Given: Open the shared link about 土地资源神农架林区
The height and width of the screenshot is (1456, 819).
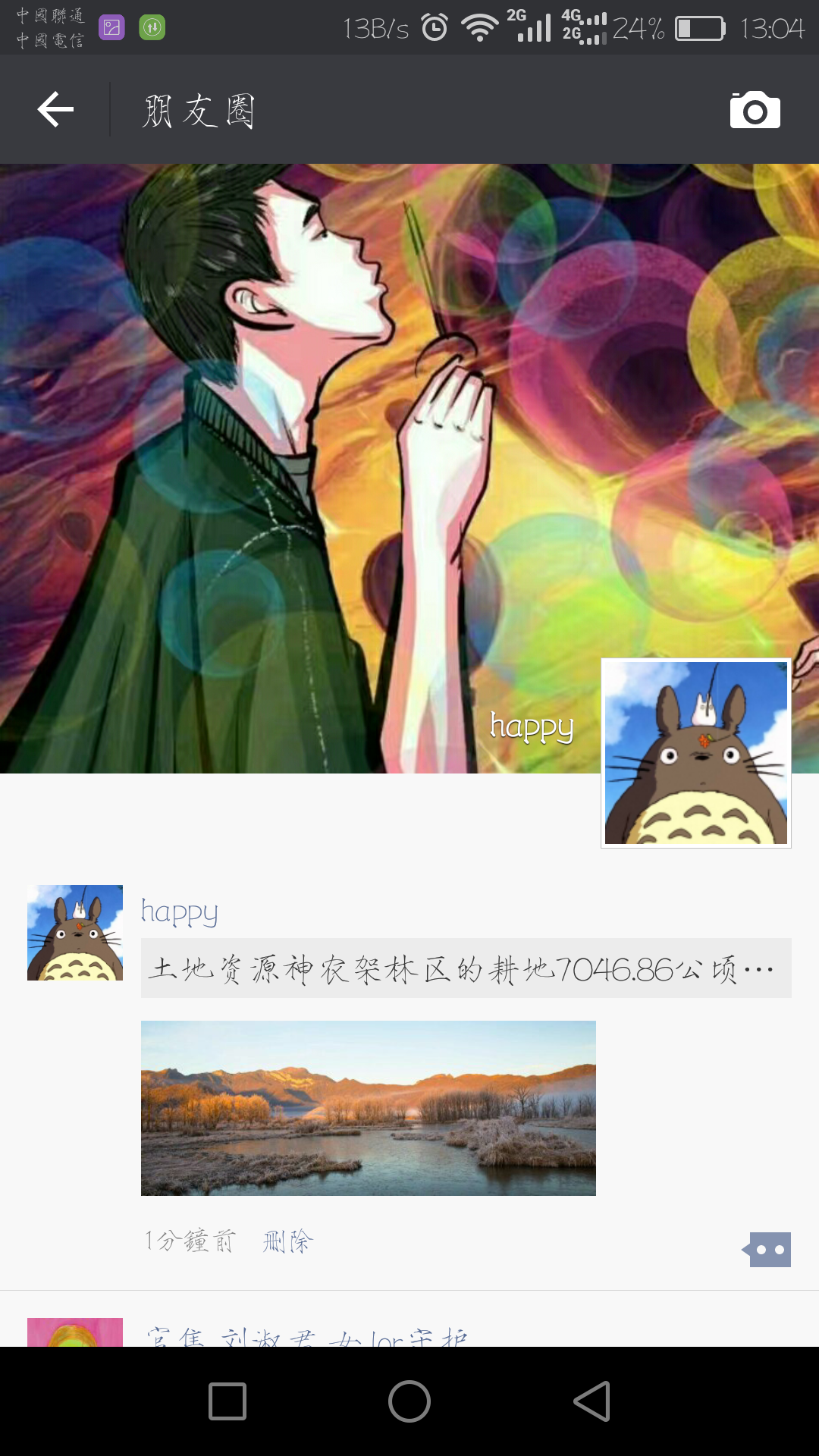Looking at the screenshot, I should click(466, 968).
